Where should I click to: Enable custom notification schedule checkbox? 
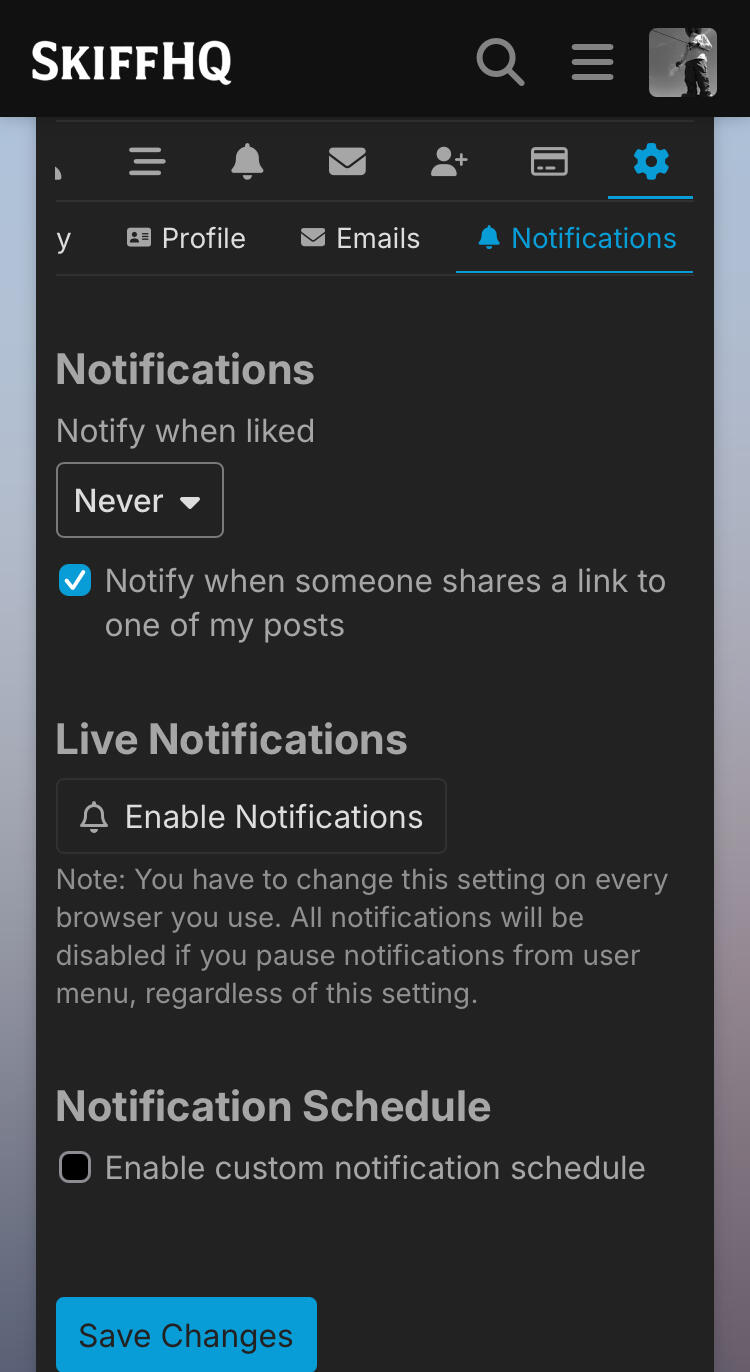75,1167
